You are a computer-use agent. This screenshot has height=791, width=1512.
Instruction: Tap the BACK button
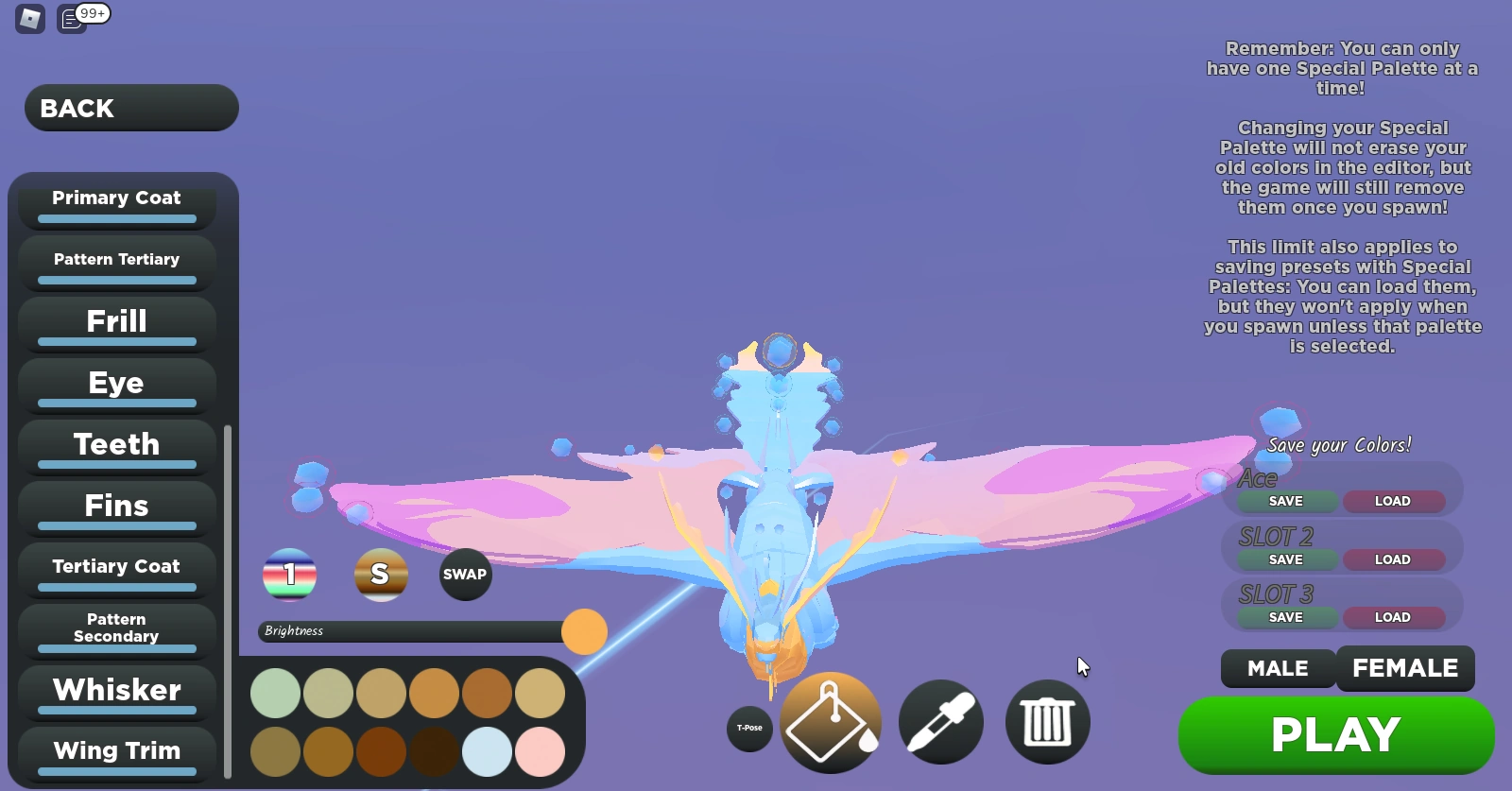[x=131, y=108]
